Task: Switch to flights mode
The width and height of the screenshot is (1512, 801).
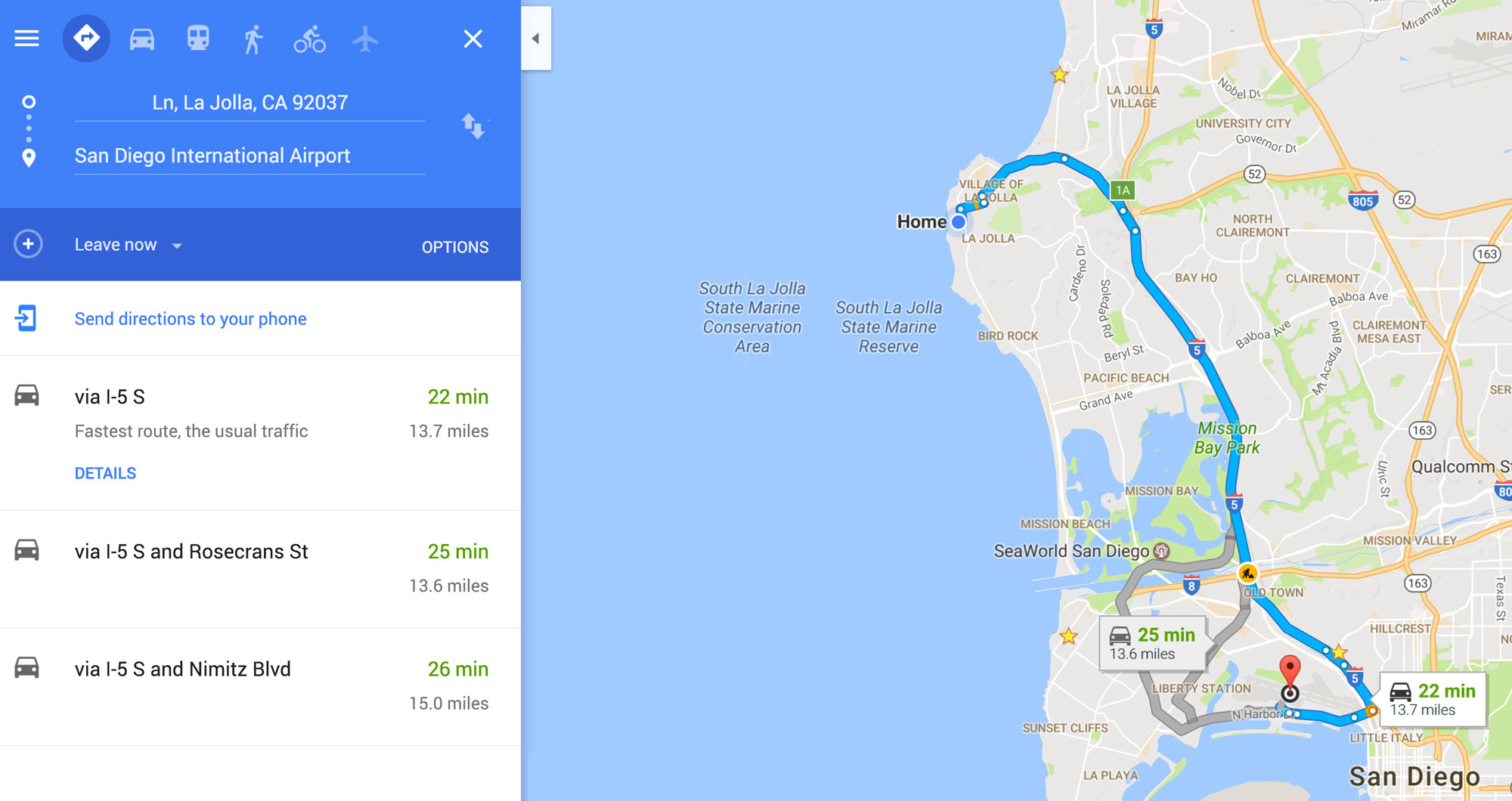Action: pyautogui.click(x=365, y=39)
